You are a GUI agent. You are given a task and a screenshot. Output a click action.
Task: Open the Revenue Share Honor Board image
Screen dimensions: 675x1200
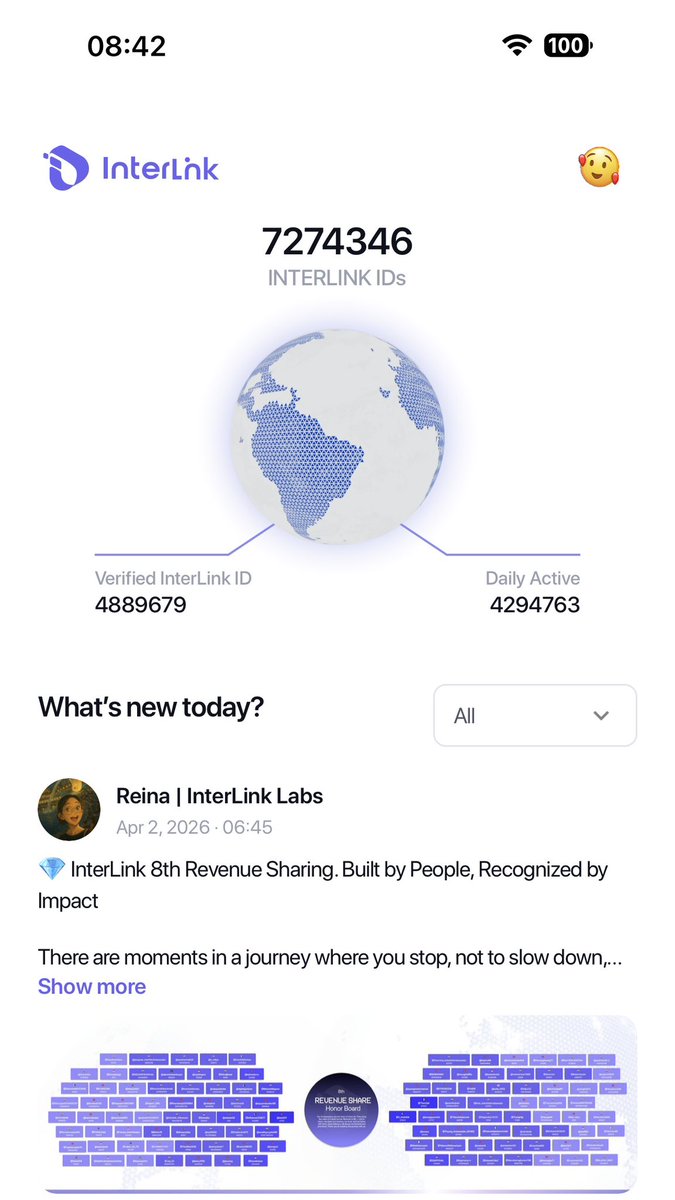click(337, 1104)
